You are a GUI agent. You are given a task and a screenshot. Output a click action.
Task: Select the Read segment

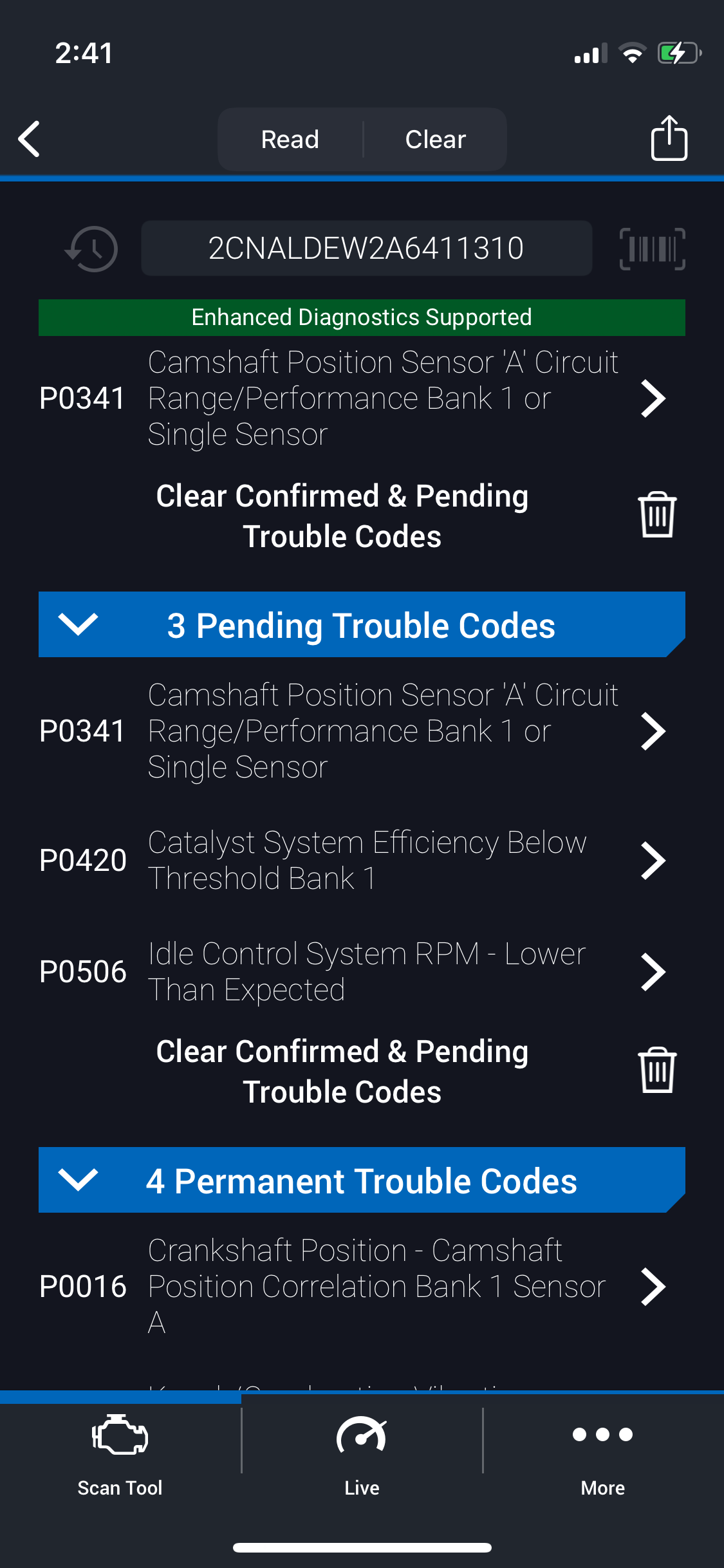[x=290, y=139]
